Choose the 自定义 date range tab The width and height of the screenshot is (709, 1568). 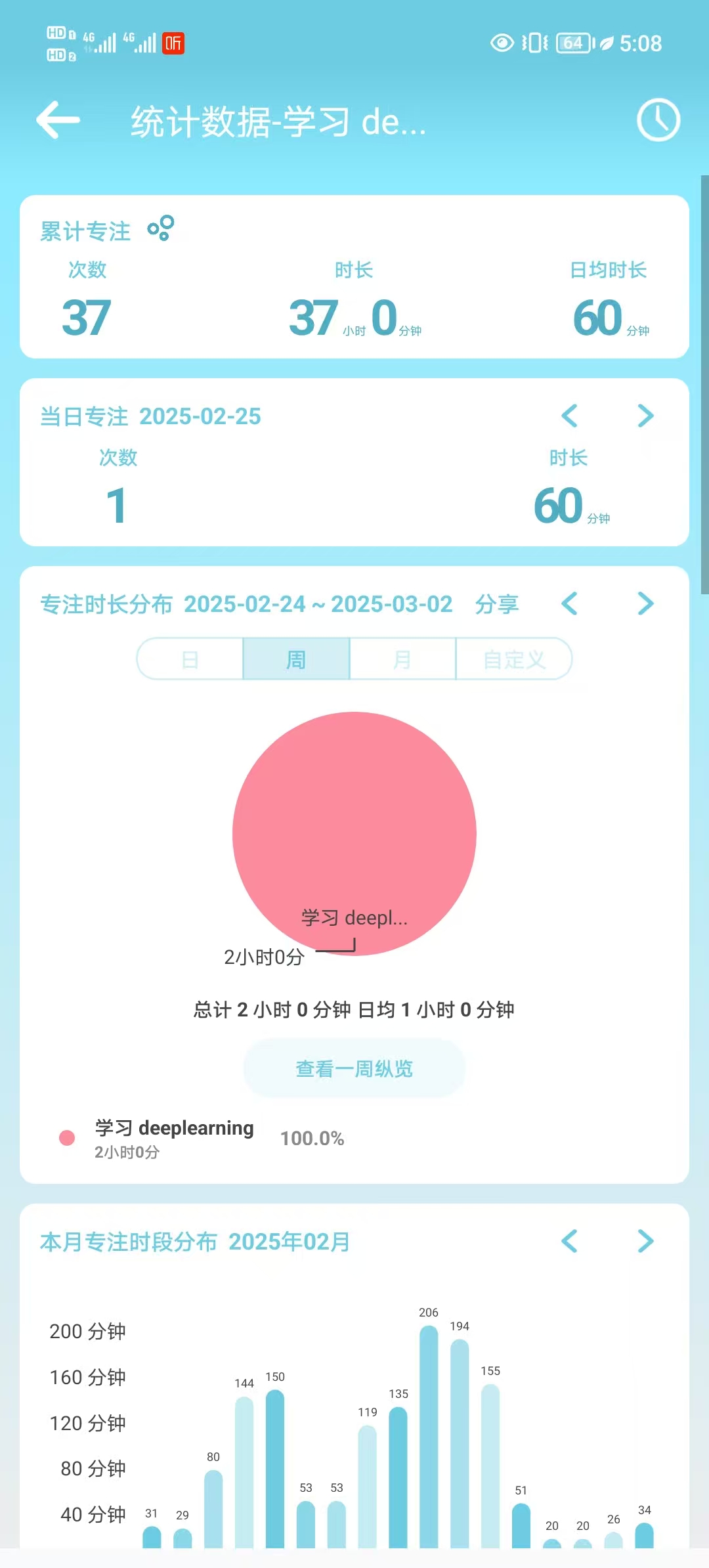point(514,659)
